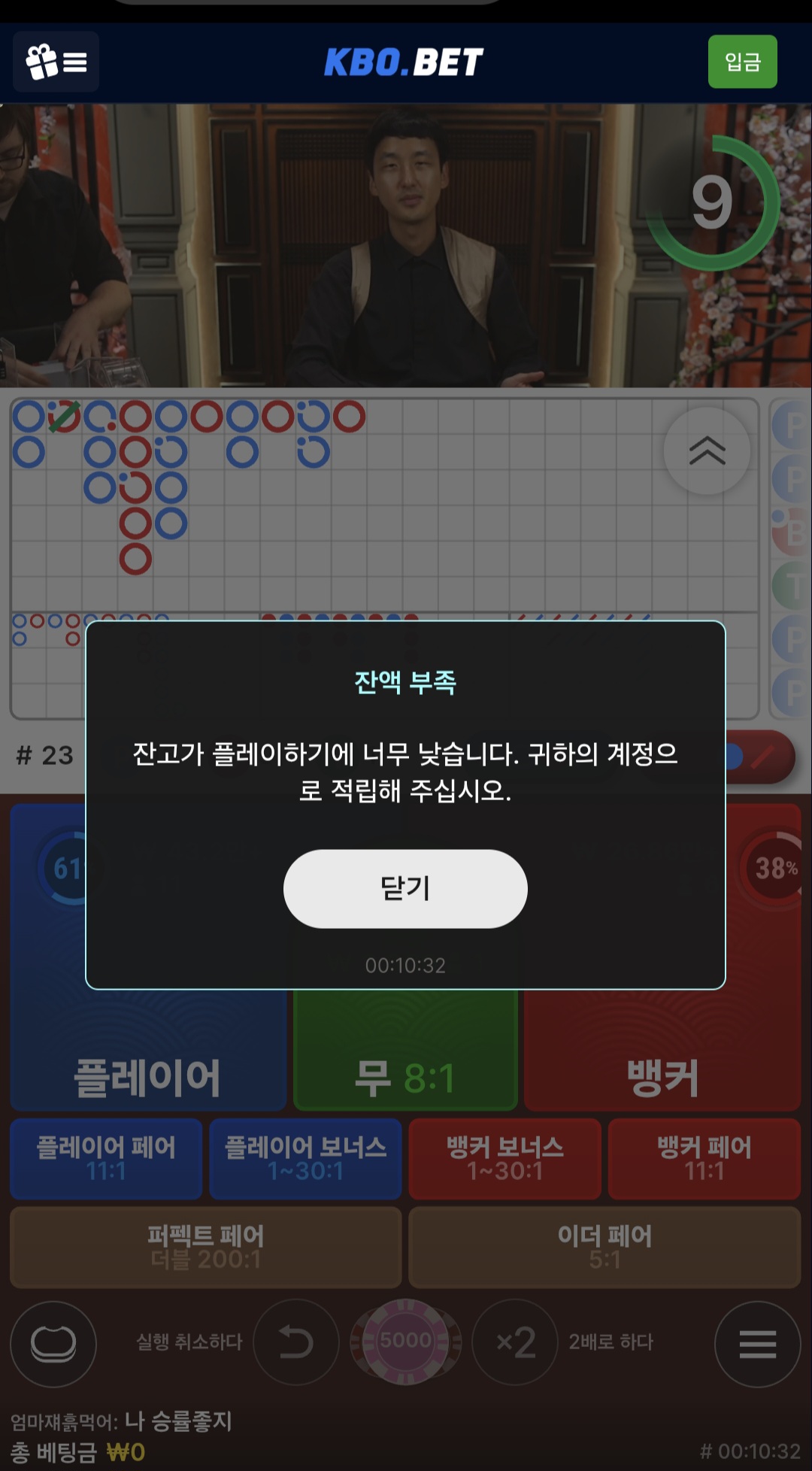Double the bet with ×2

515,1342
